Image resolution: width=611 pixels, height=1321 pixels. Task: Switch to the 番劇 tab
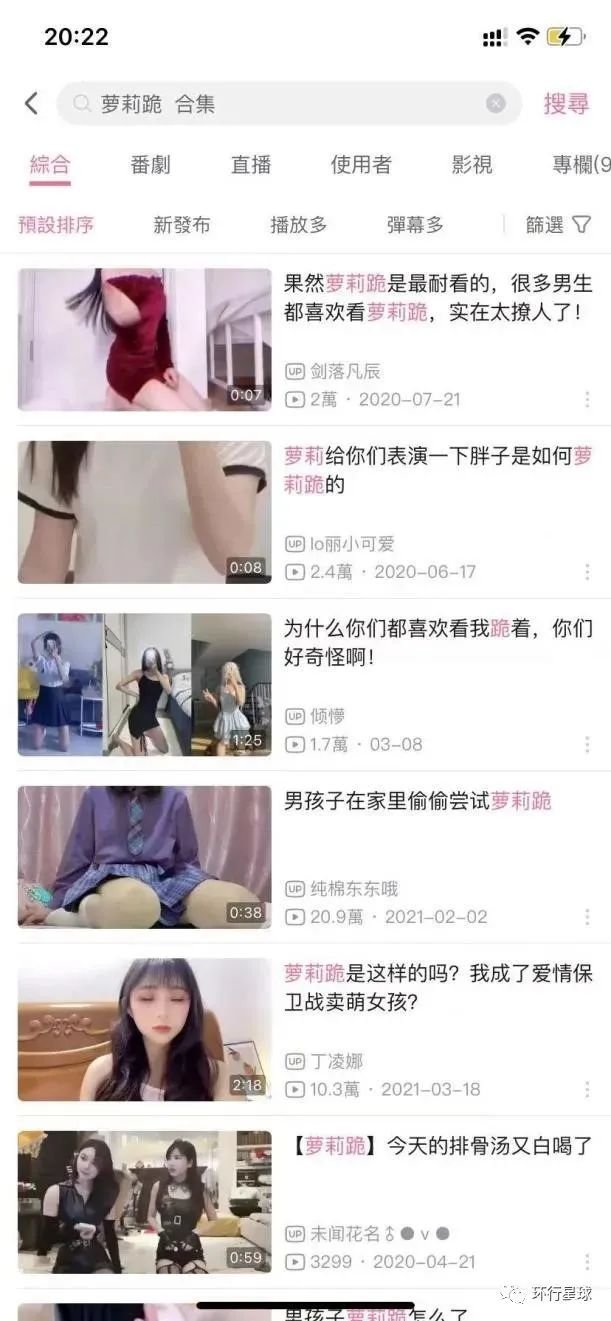(x=151, y=165)
